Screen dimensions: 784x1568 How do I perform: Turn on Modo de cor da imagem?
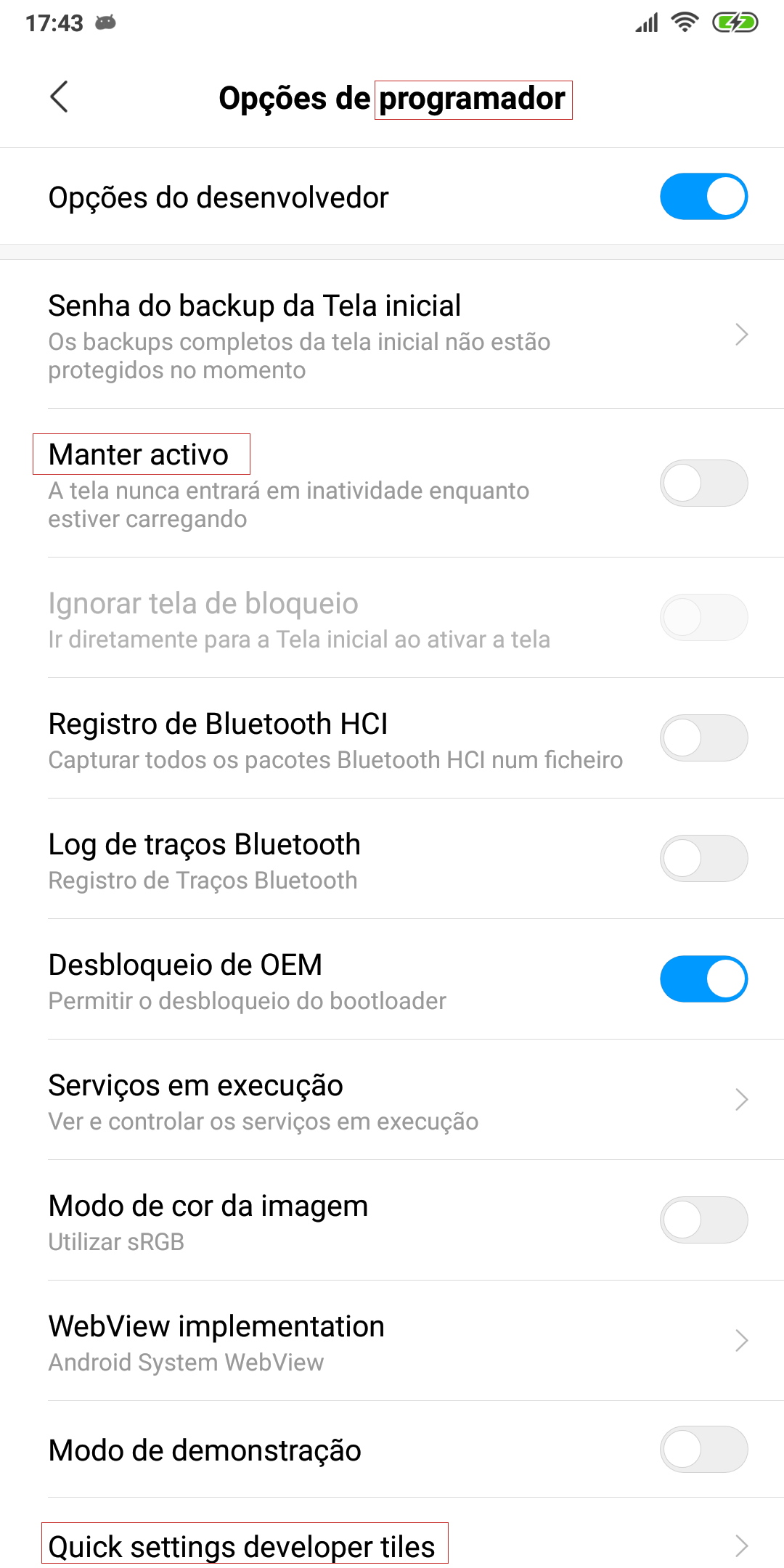[703, 1220]
